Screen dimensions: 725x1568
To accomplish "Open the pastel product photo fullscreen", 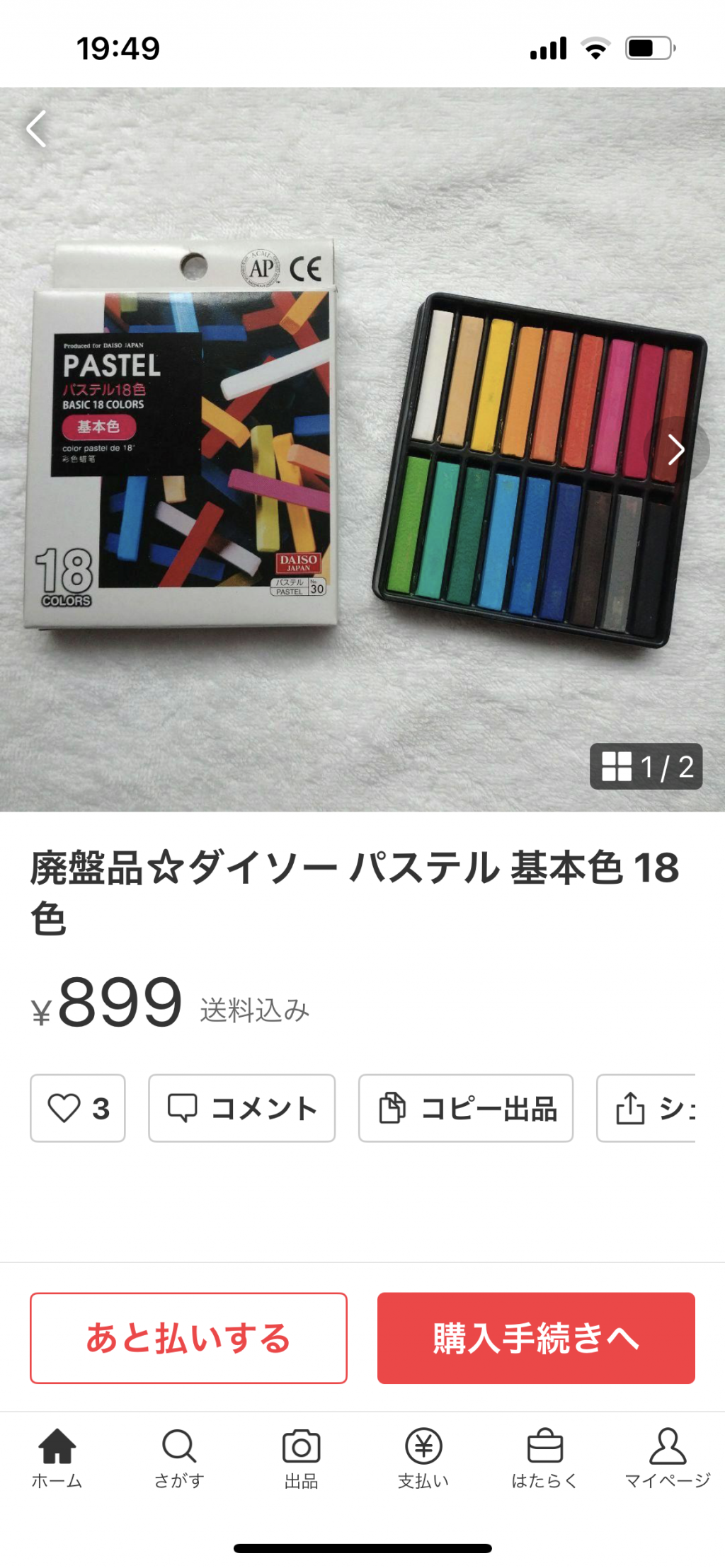I will 362,449.
